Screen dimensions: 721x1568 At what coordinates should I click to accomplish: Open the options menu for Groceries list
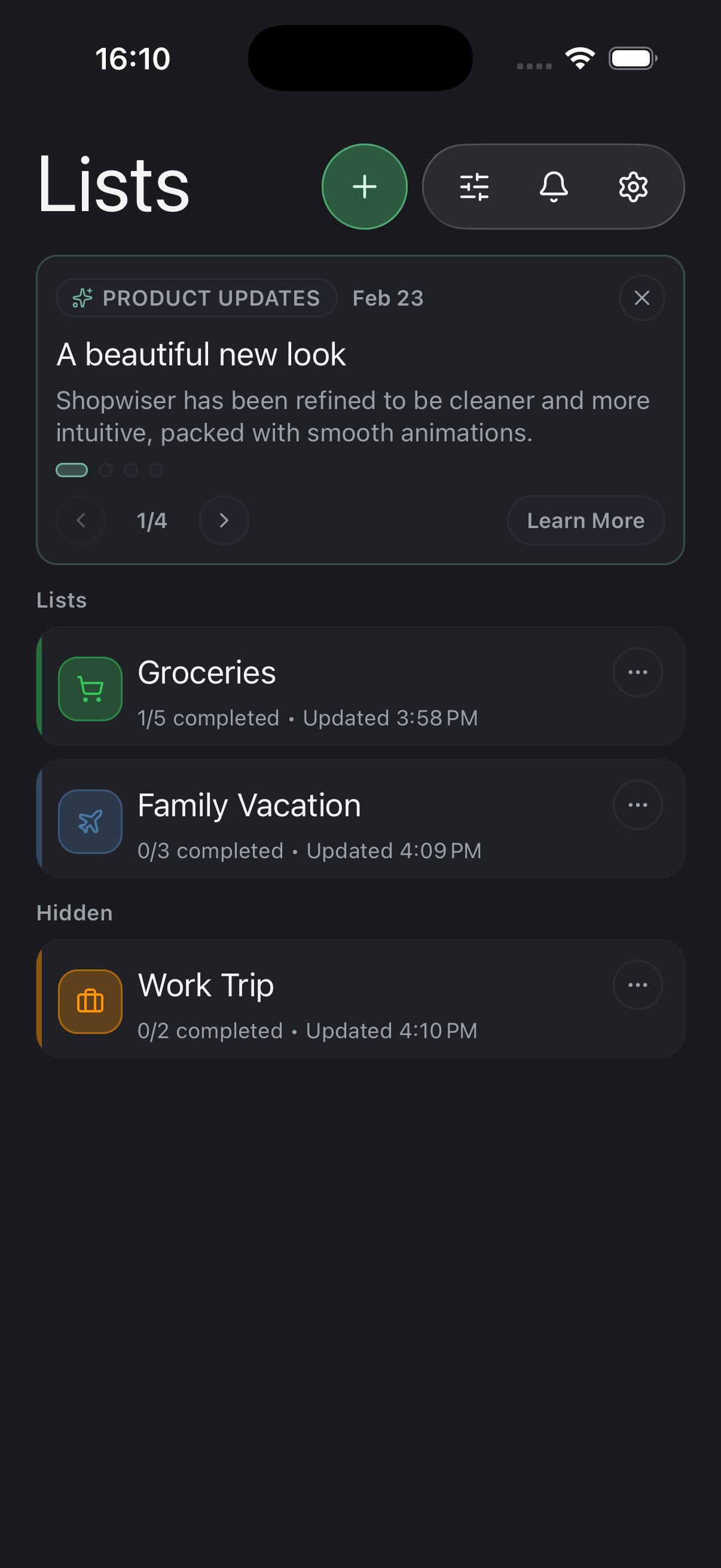[637, 672]
